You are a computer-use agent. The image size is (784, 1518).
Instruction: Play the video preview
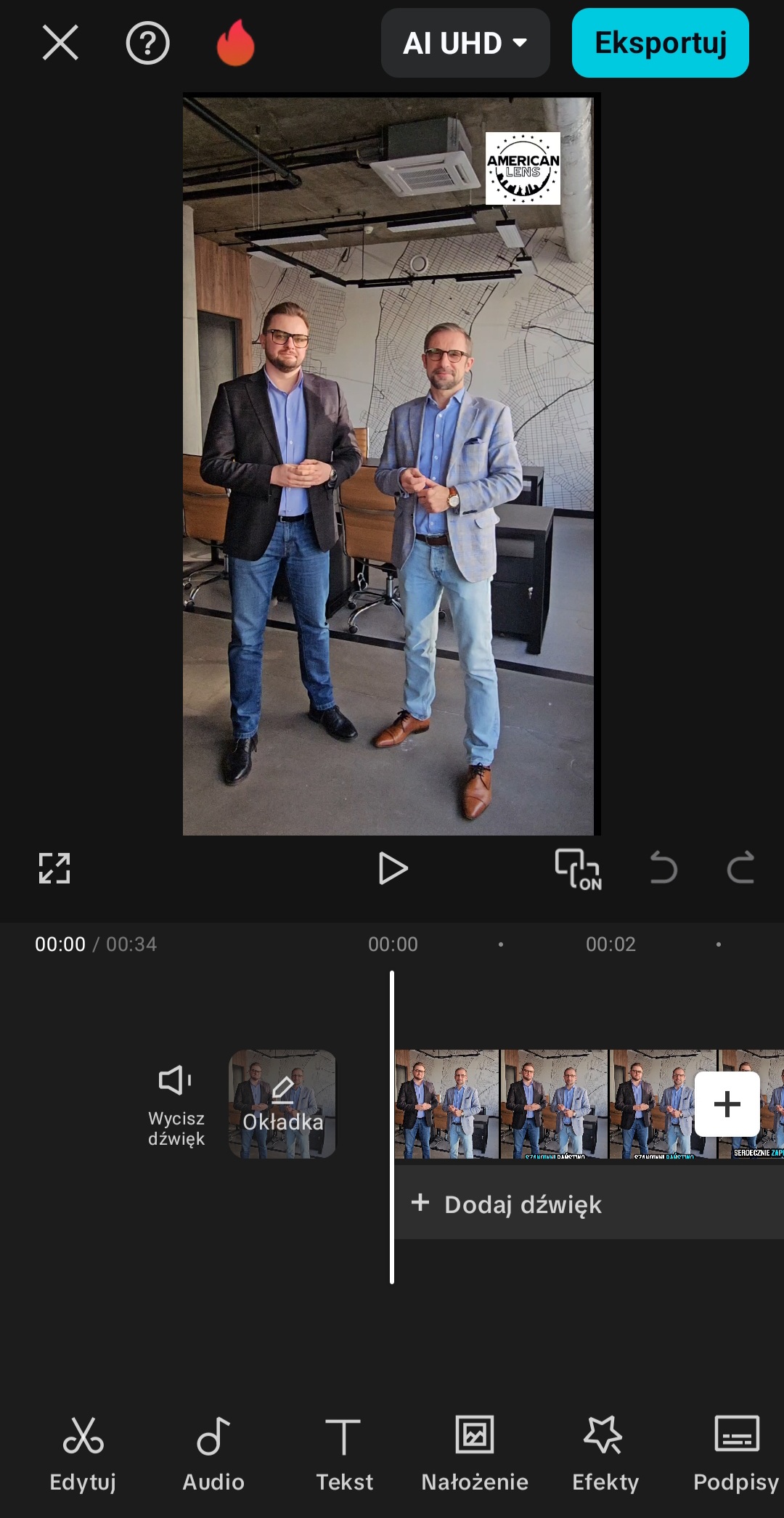pyautogui.click(x=393, y=869)
